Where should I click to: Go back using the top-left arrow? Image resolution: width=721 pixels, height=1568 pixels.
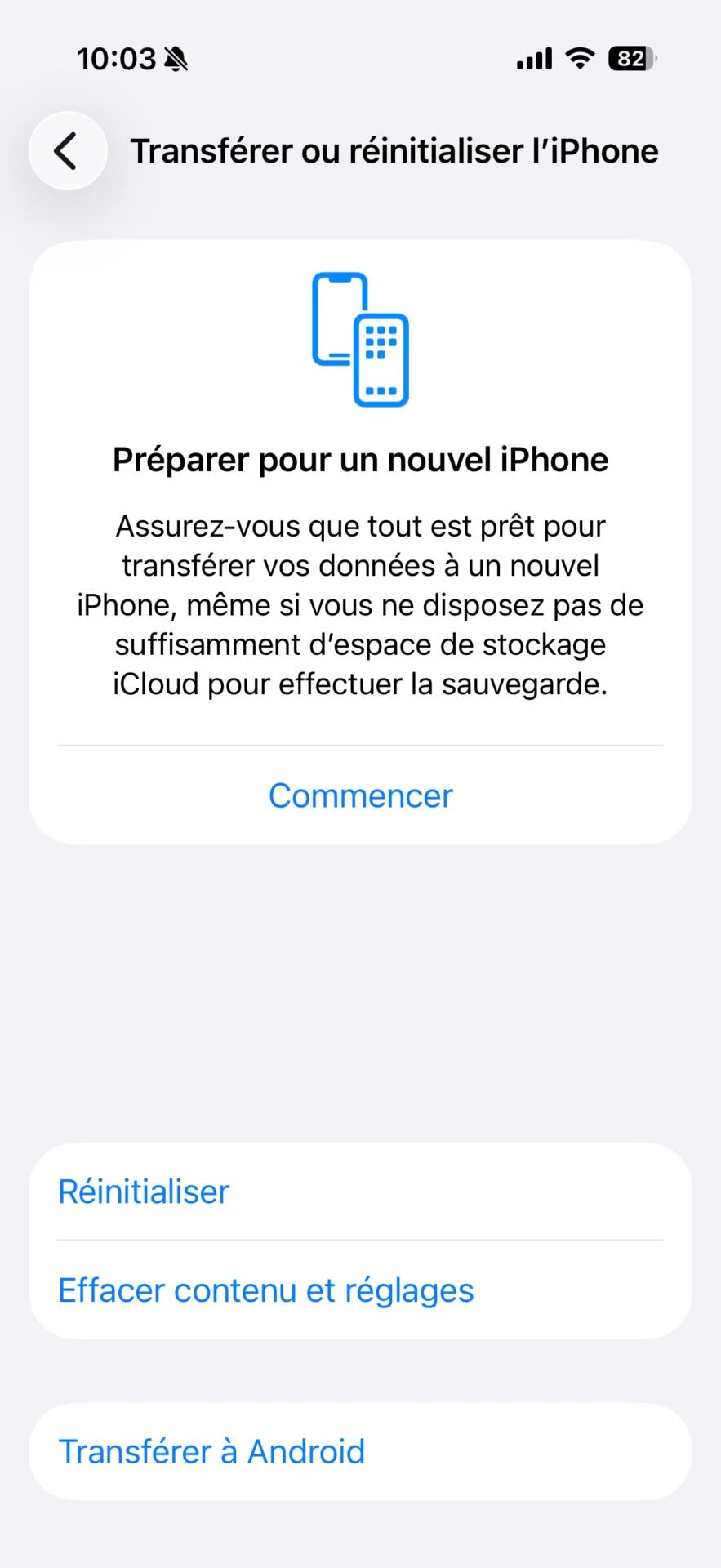[68, 151]
